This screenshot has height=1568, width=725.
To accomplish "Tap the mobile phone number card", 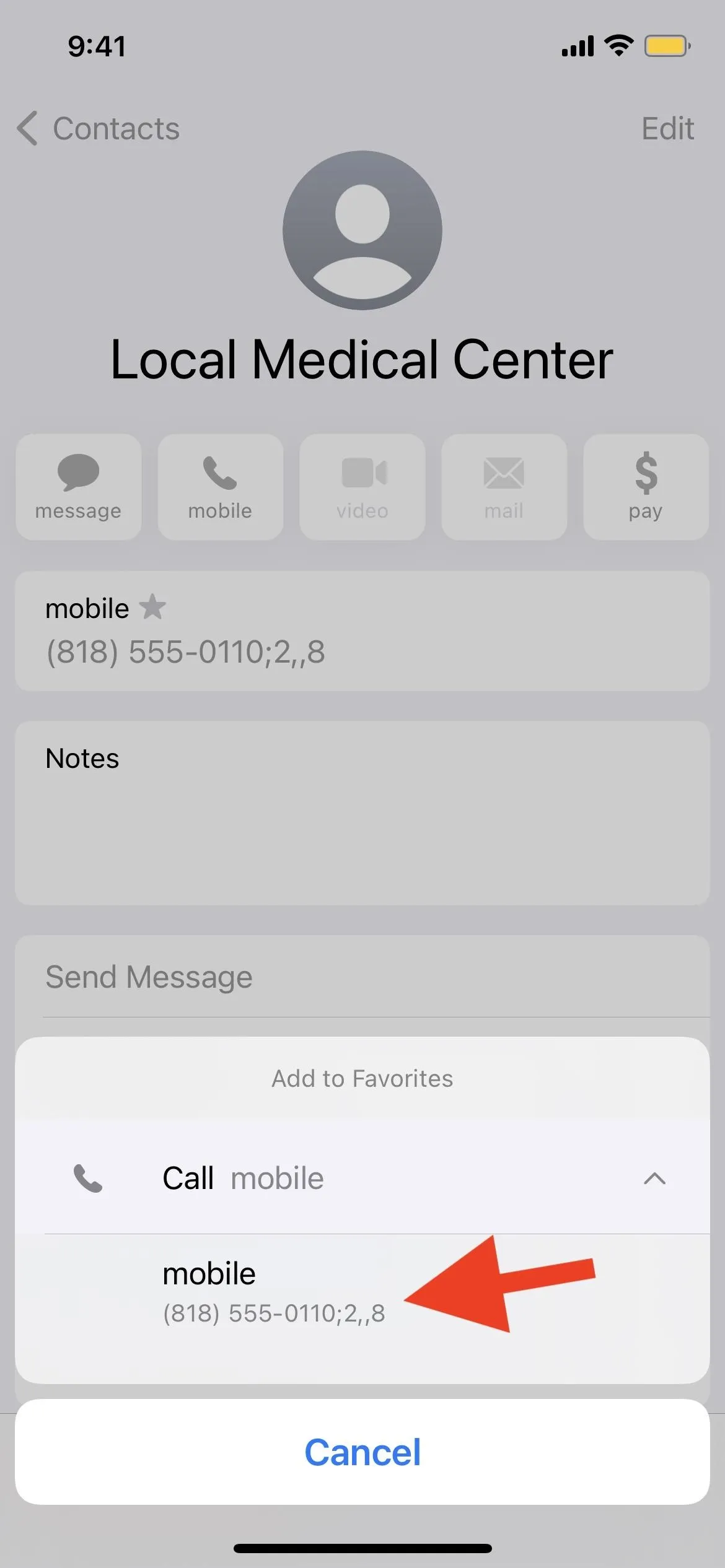I will click(362, 631).
